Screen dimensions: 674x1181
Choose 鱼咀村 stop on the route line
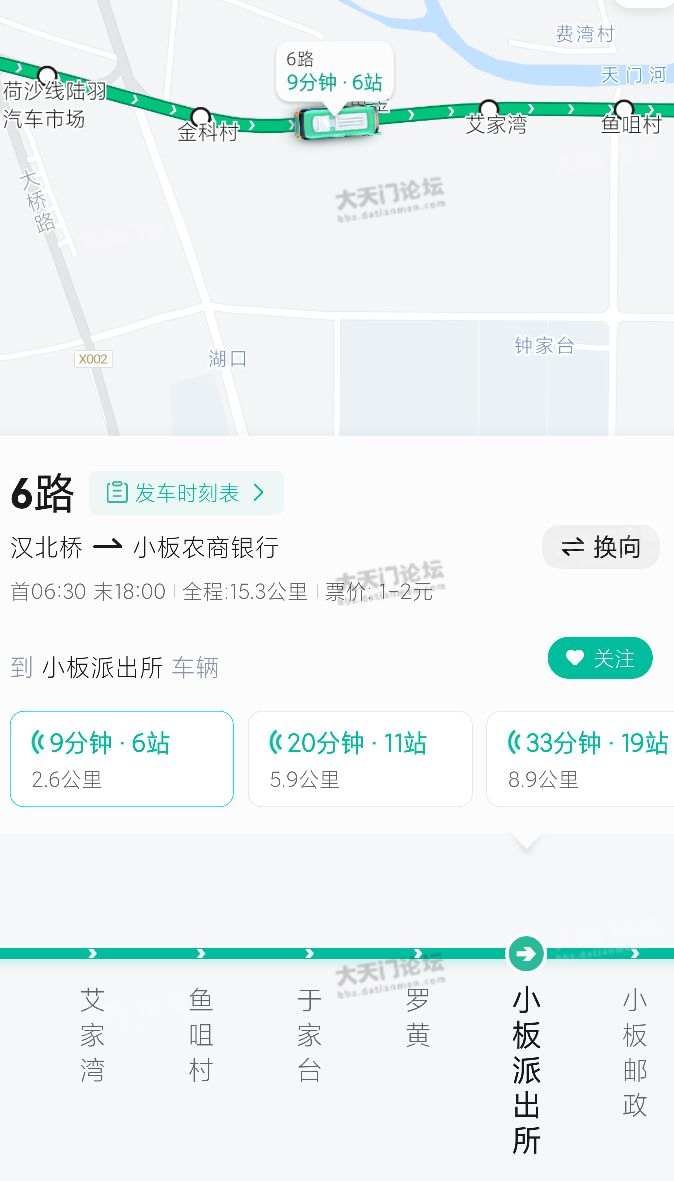(201, 1034)
